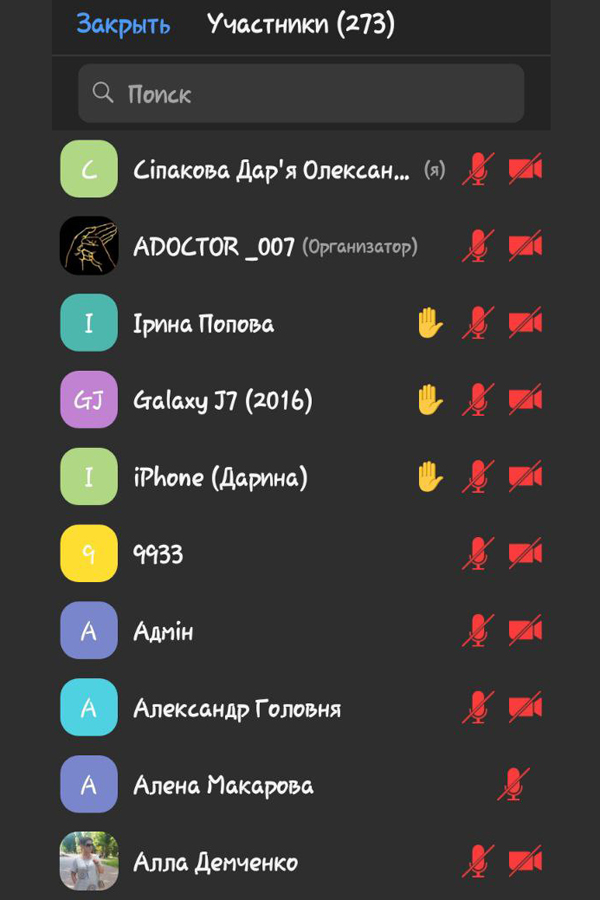Tap the Поиск search field
The height and width of the screenshot is (900, 600).
[x=300, y=94]
